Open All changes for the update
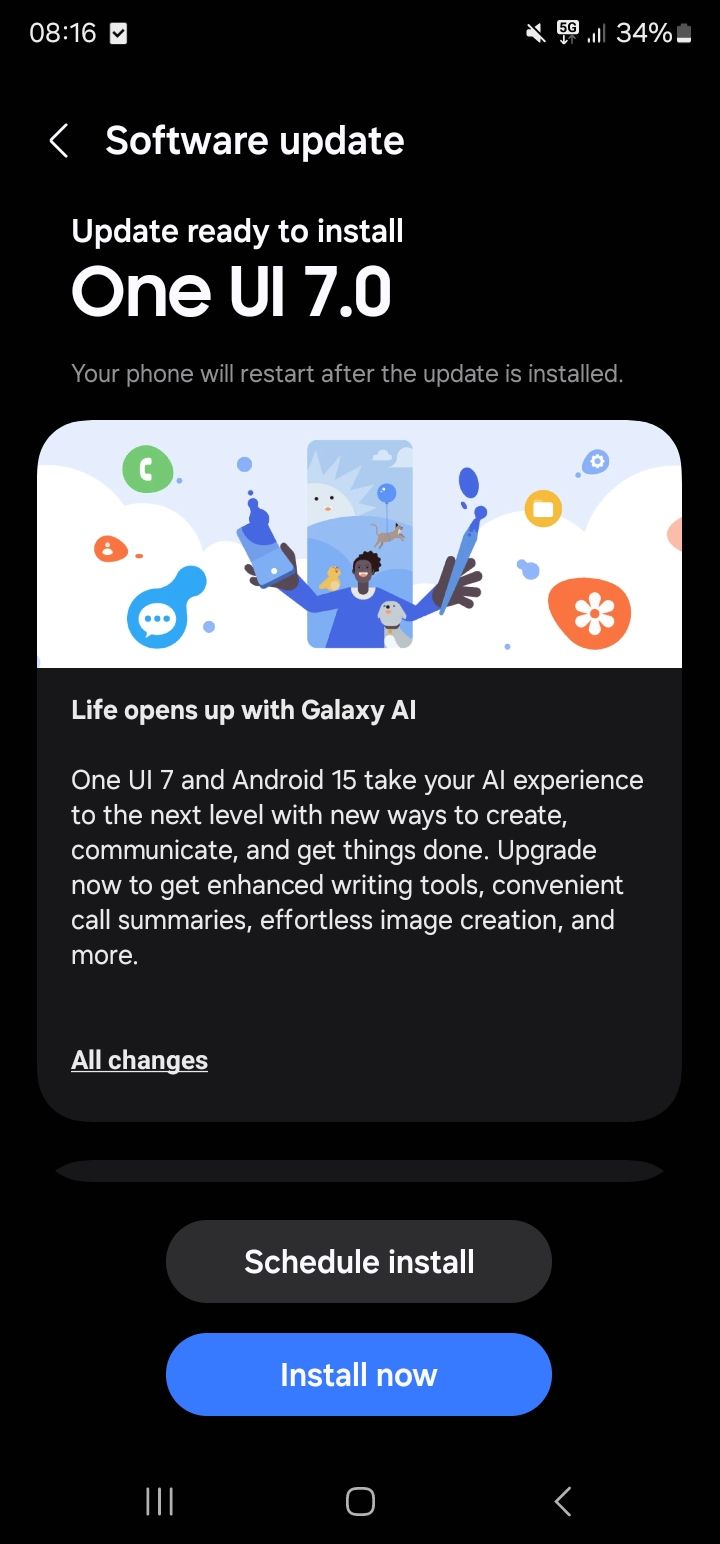720x1544 pixels. pos(139,1059)
